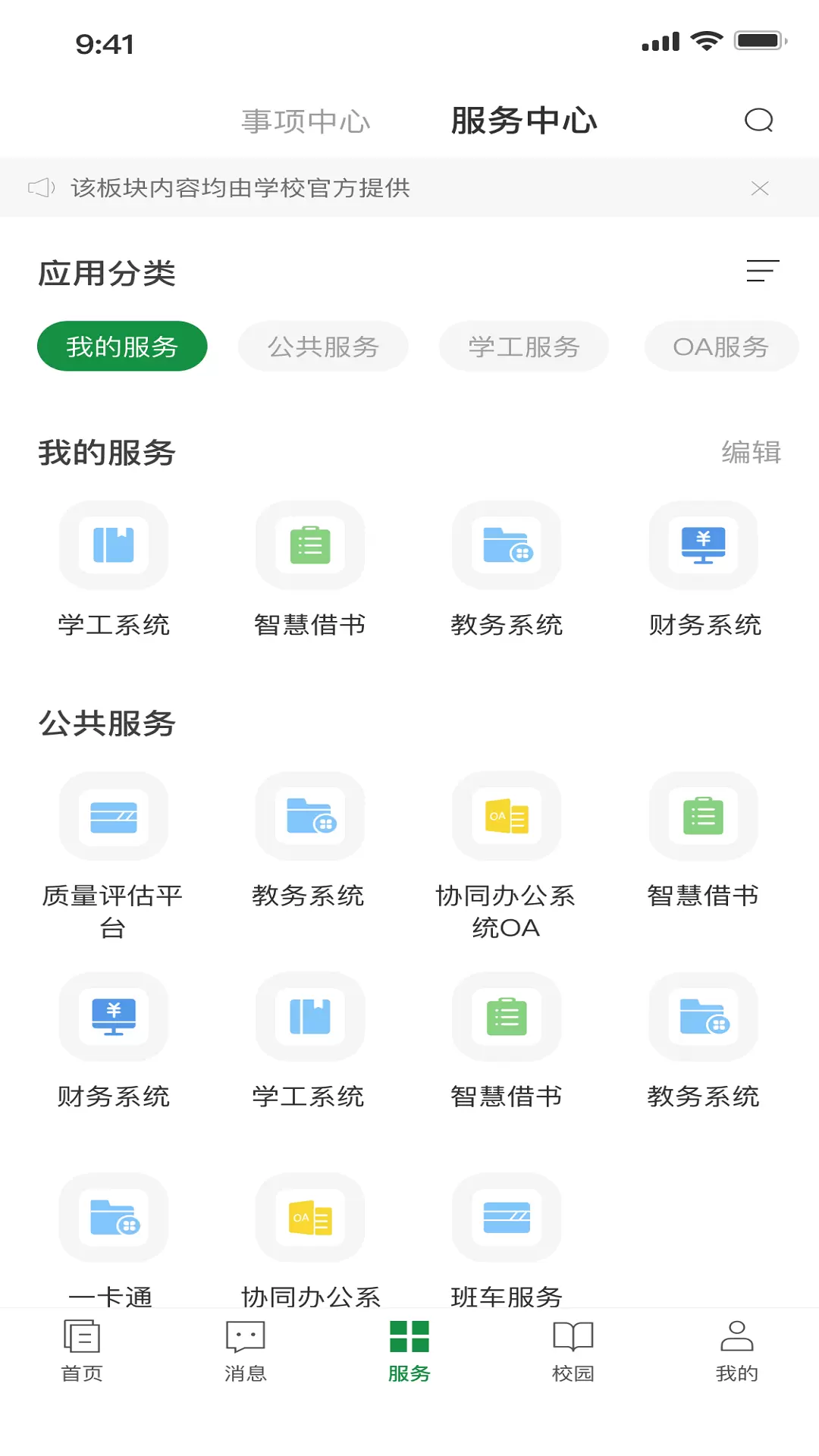Select the 公共服务 category chip
The width and height of the screenshot is (819, 1456).
[323, 347]
